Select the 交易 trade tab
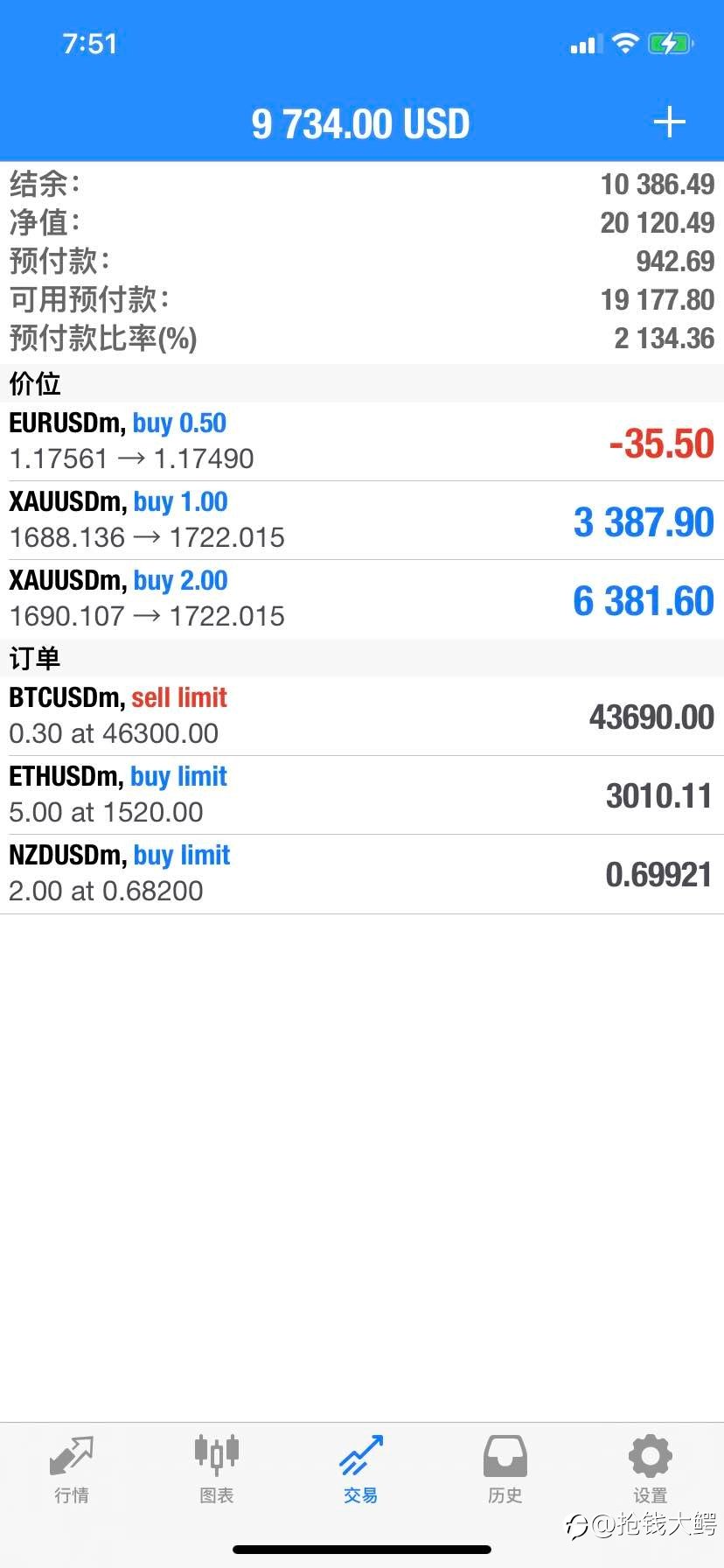724x1568 pixels. (361, 1469)
